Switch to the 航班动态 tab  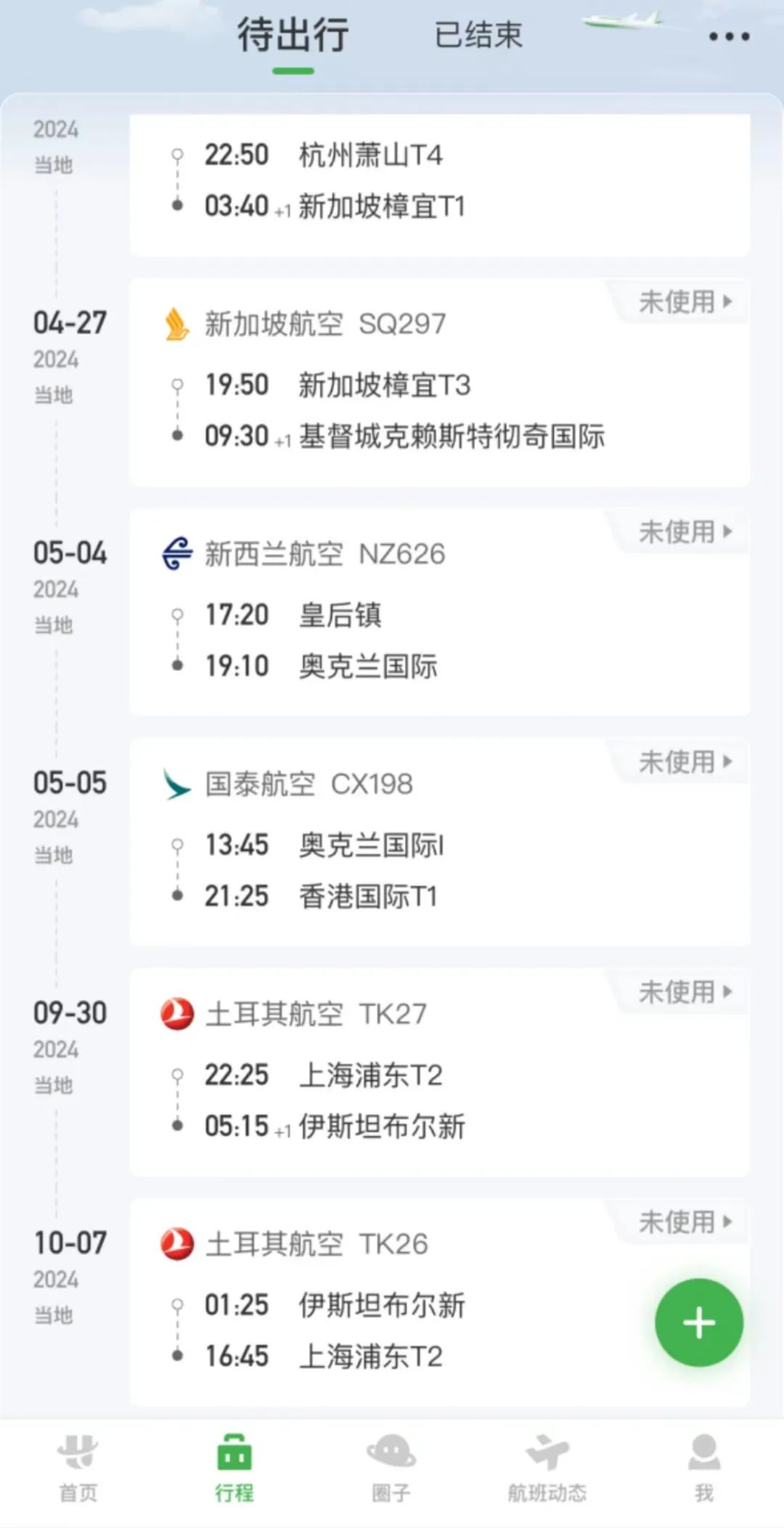click(547, 1468)
